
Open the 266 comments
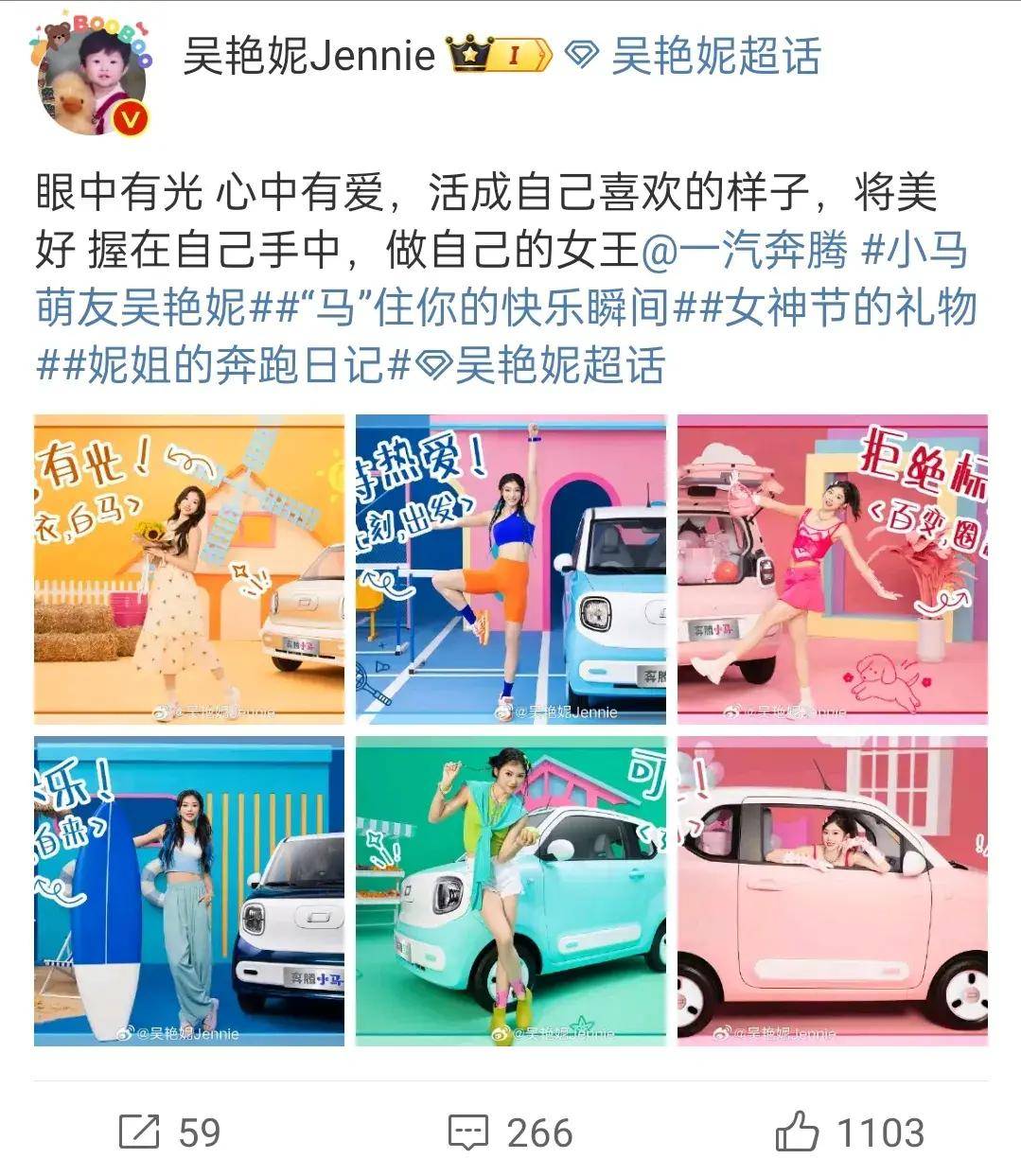click(511, 1132)
